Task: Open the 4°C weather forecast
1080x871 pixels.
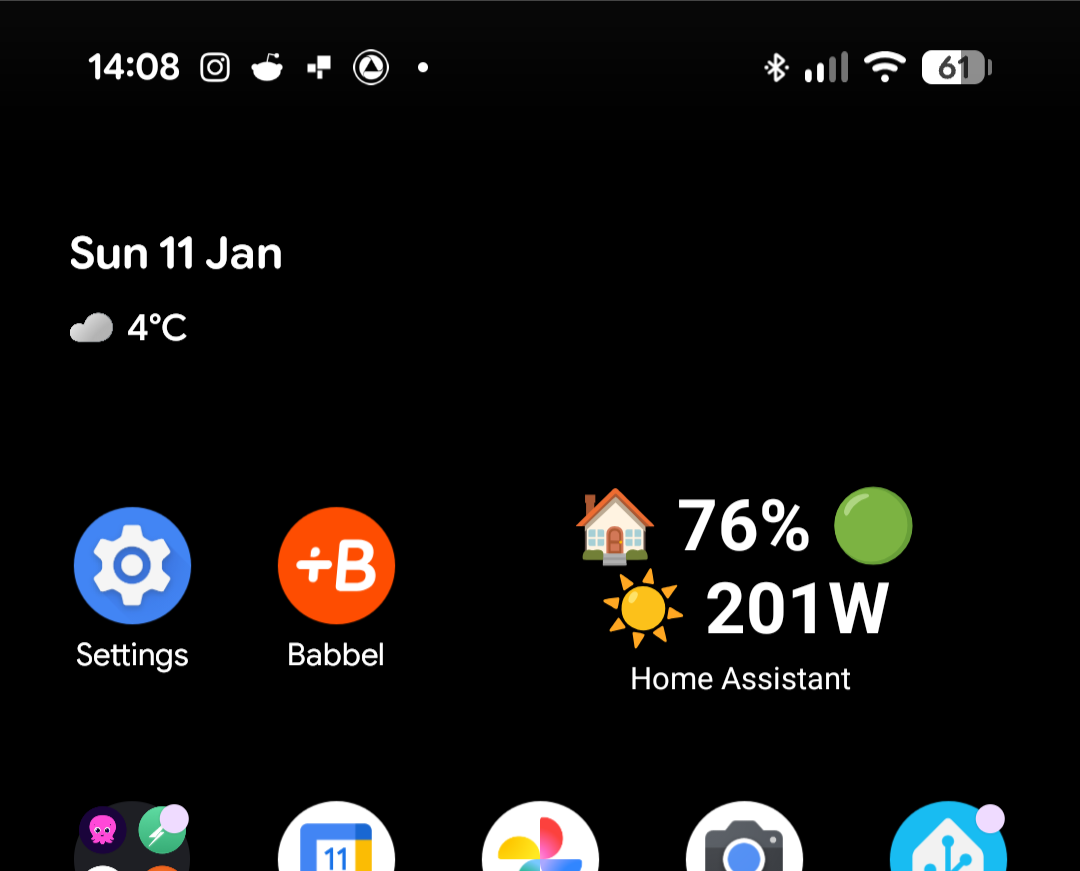Action: point(130,328)
